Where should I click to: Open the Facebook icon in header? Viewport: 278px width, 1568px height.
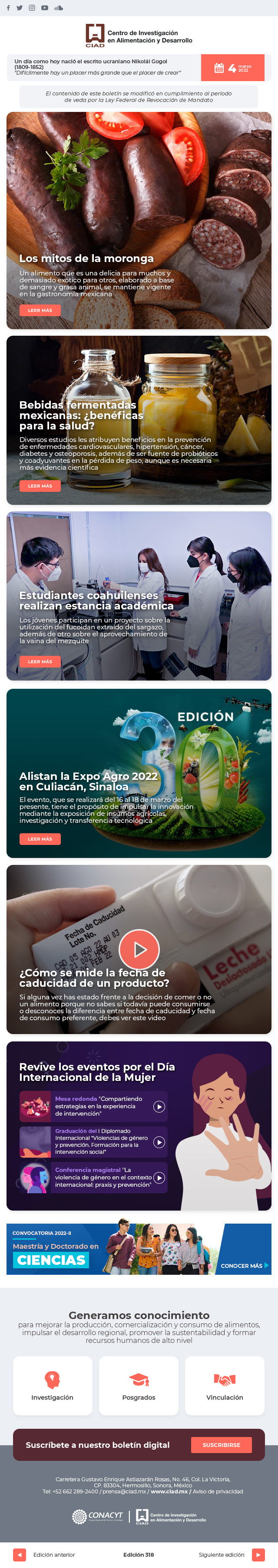8,8
